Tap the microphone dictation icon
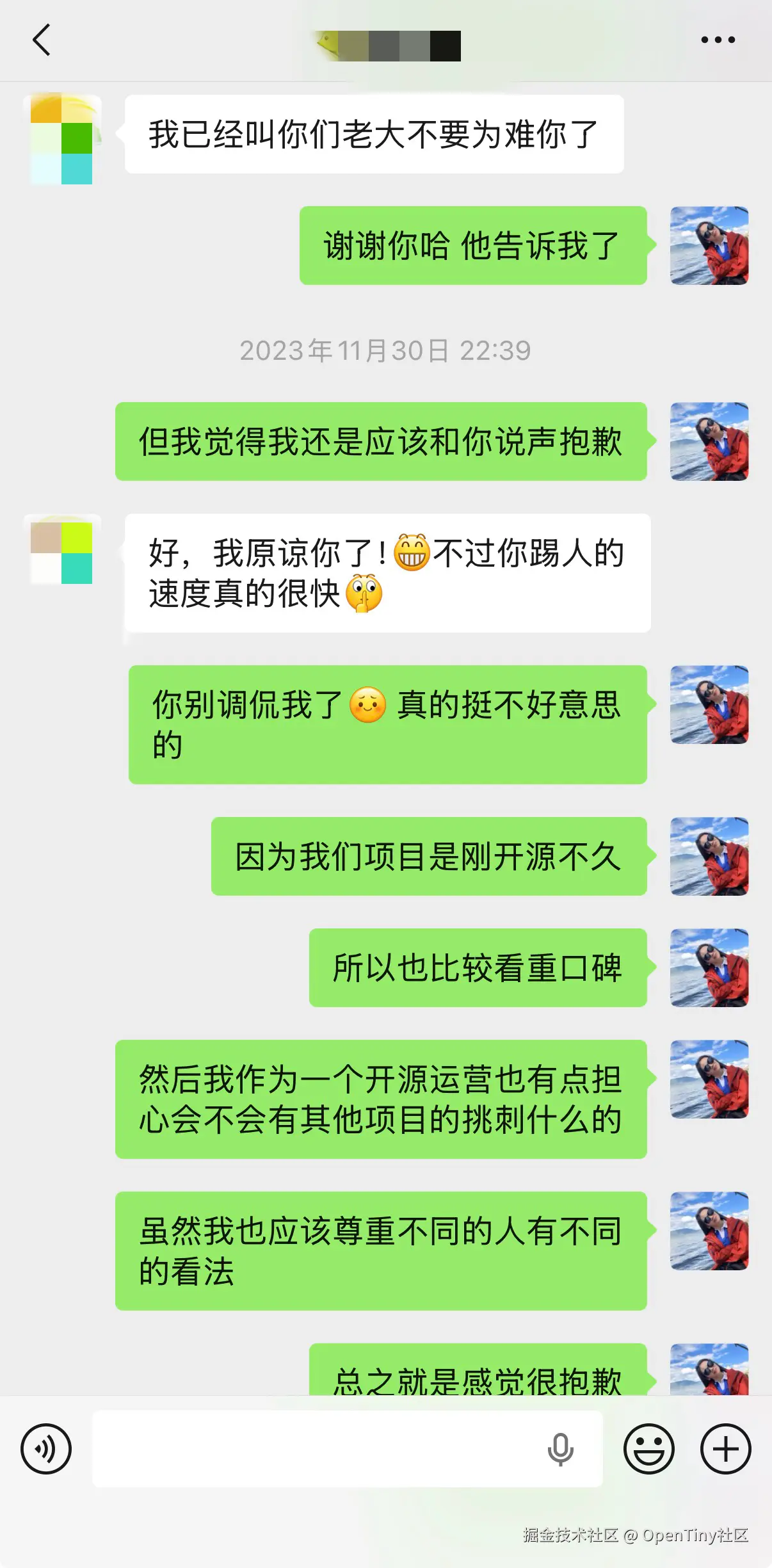Viewport: 772px width, 1568px height. pos(560,1449)
